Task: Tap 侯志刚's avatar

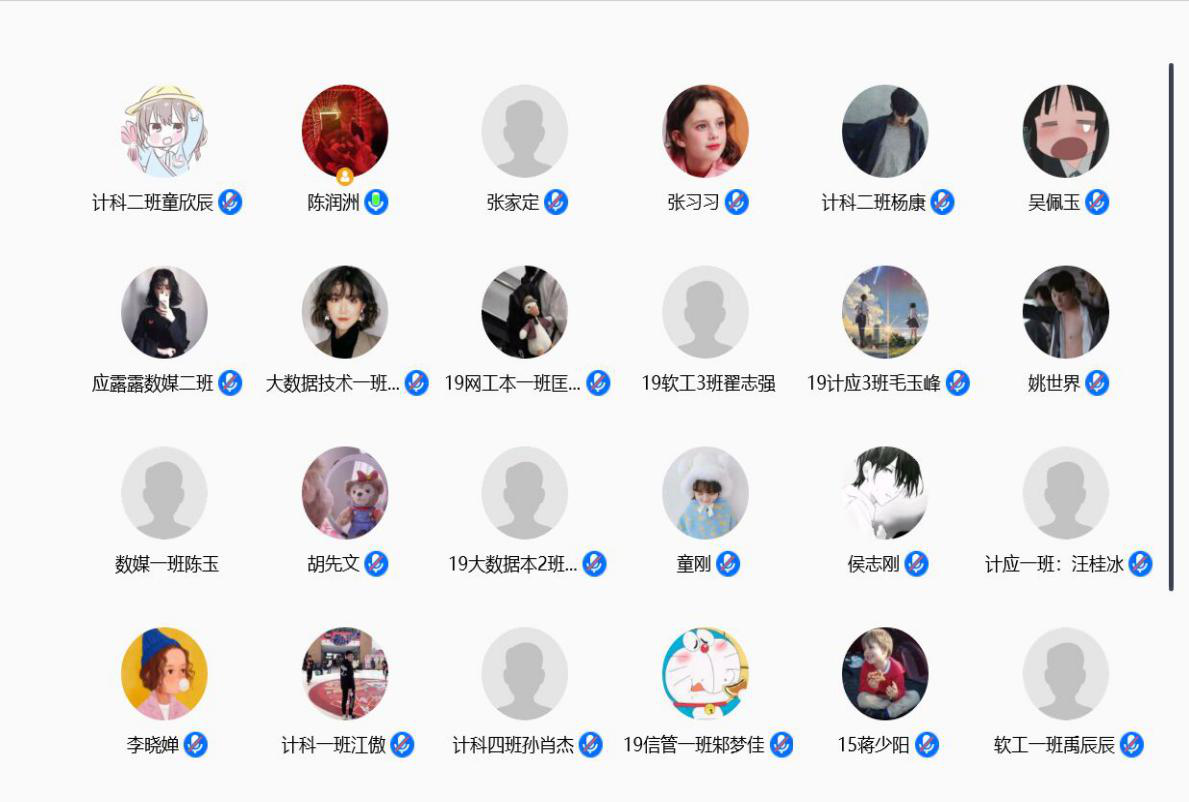Action: point(885,493)
